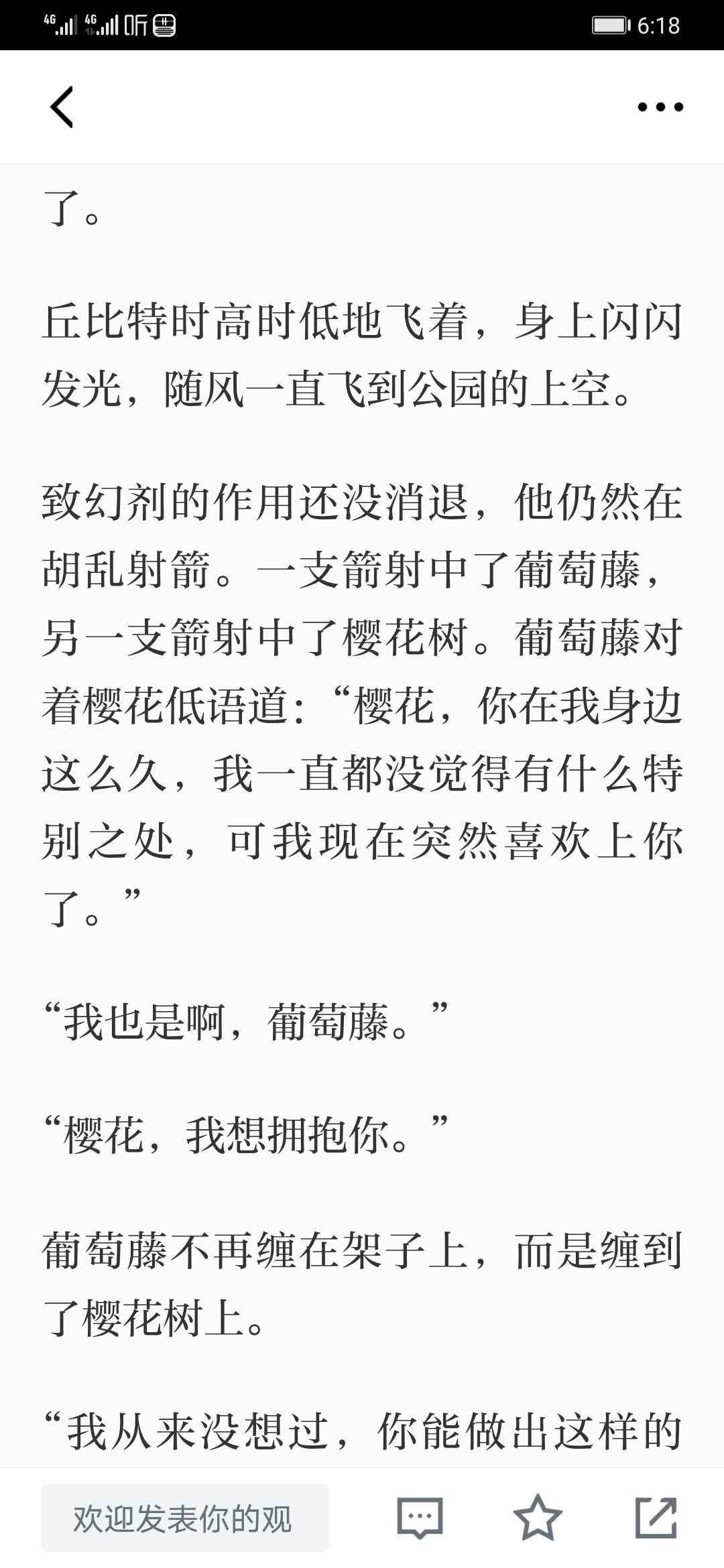Favorite this article with the star
Viewport: 724px width, 1568px height.
point(538,1516)
